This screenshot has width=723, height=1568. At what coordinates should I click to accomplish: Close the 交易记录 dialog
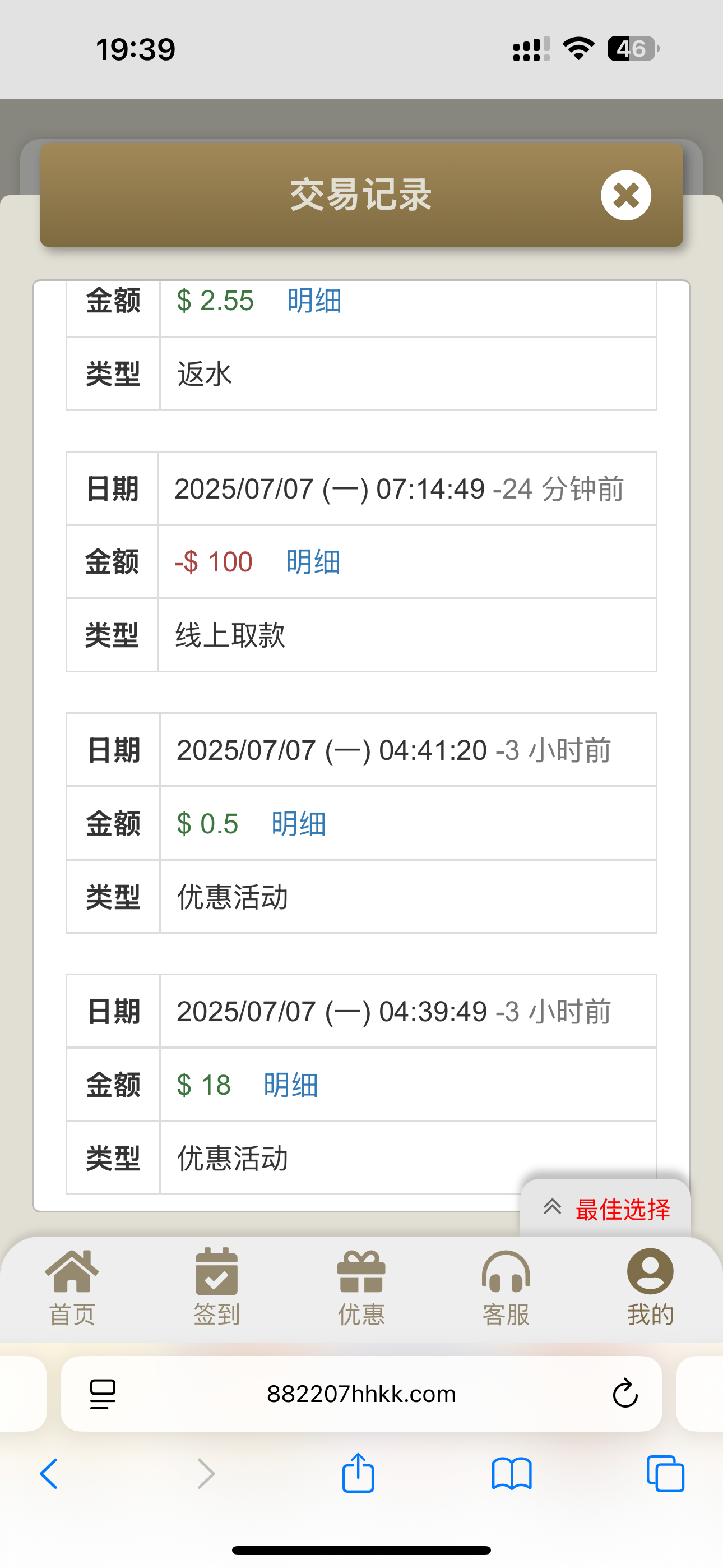(625, 195)
